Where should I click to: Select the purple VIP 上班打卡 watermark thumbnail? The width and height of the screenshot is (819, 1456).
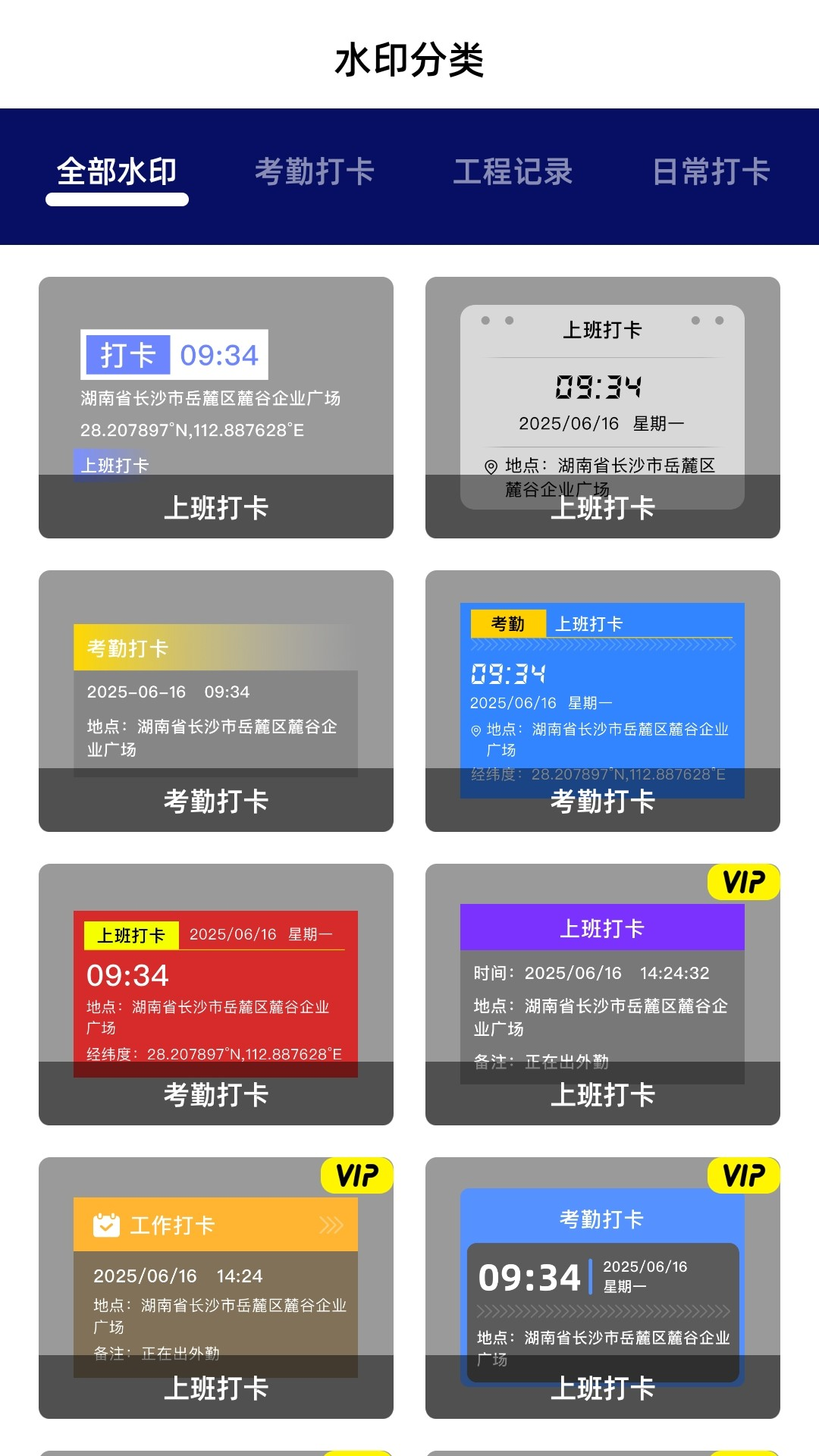point(603,993)
